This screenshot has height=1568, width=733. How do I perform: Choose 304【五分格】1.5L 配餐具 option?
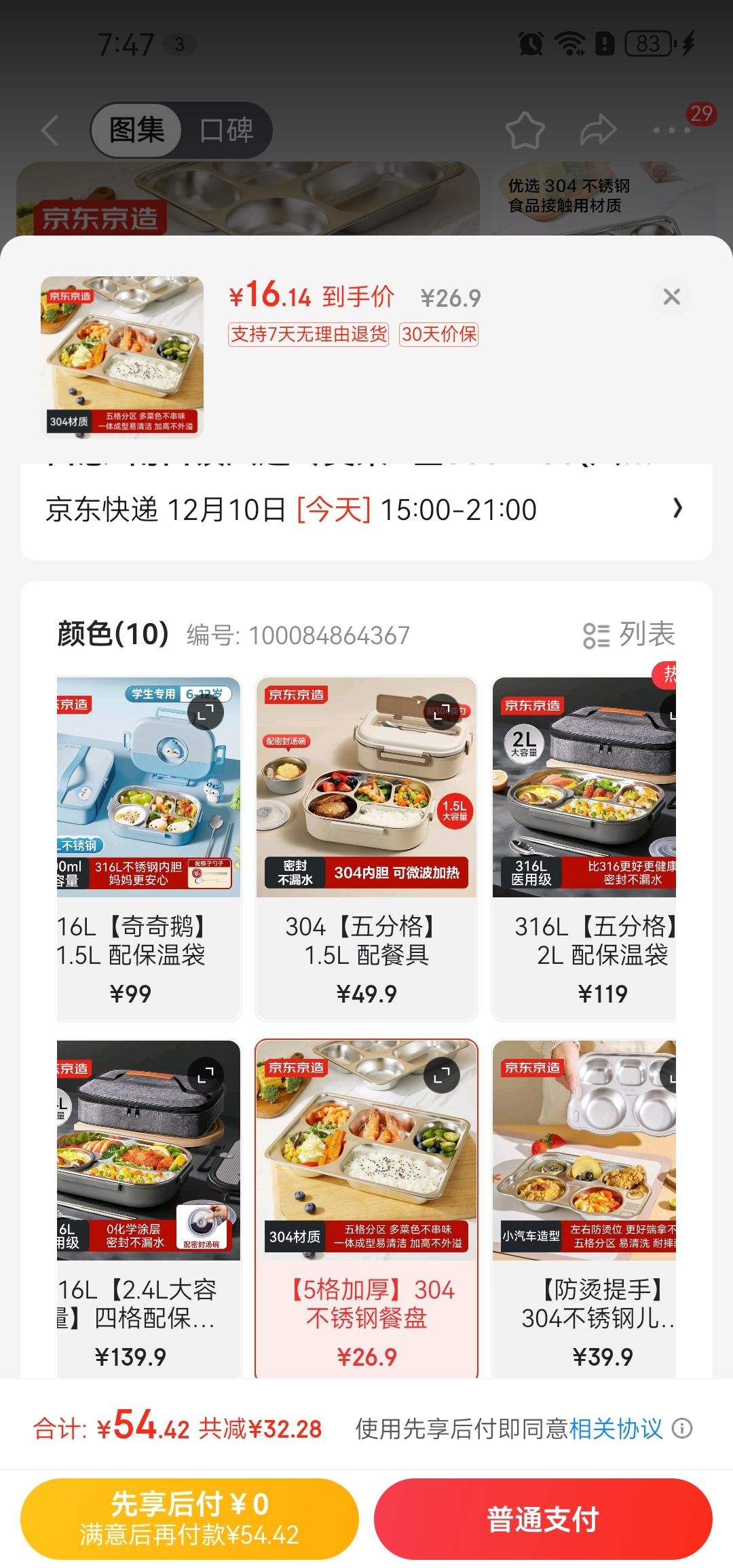pos(366,848)
